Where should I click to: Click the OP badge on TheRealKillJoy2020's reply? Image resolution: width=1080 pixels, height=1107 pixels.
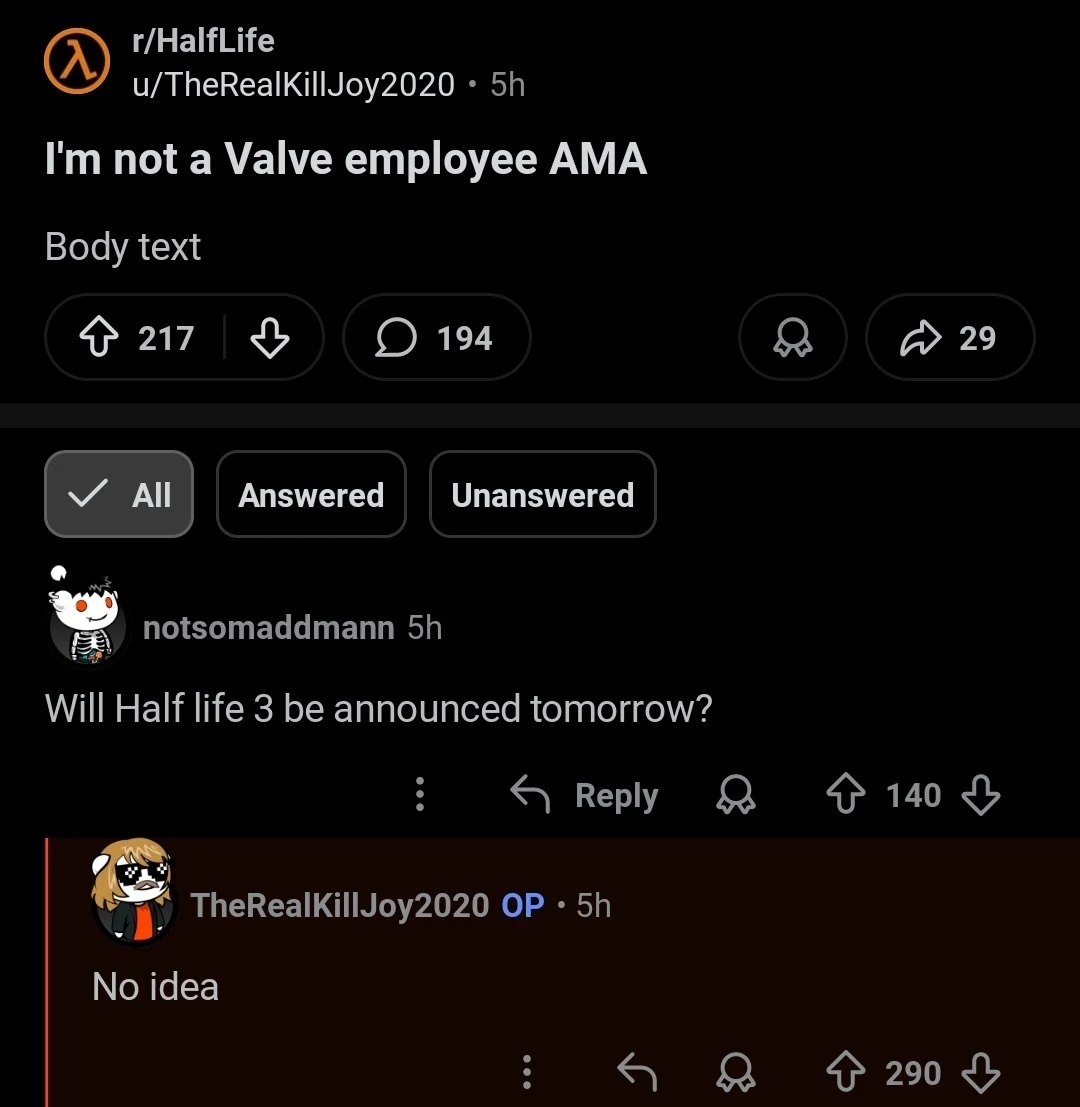coord(520,905)
